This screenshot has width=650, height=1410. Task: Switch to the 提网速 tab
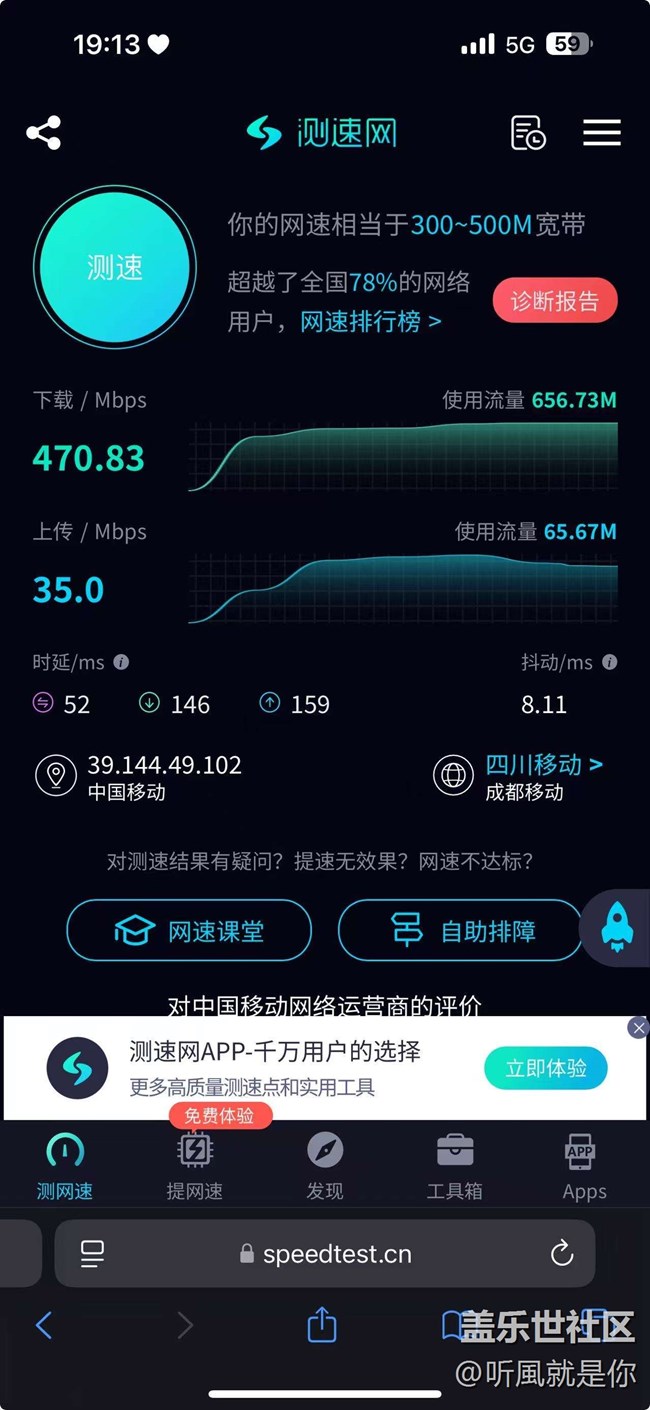[x=195, y=1166]
